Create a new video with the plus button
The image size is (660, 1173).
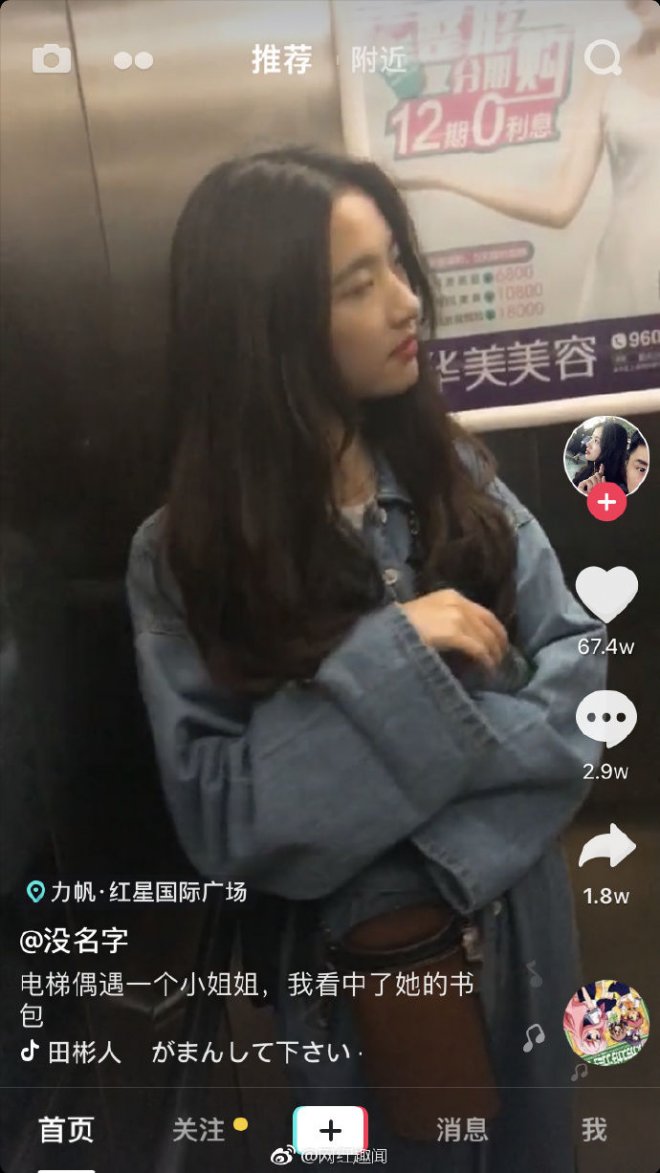coord(330,1130)
